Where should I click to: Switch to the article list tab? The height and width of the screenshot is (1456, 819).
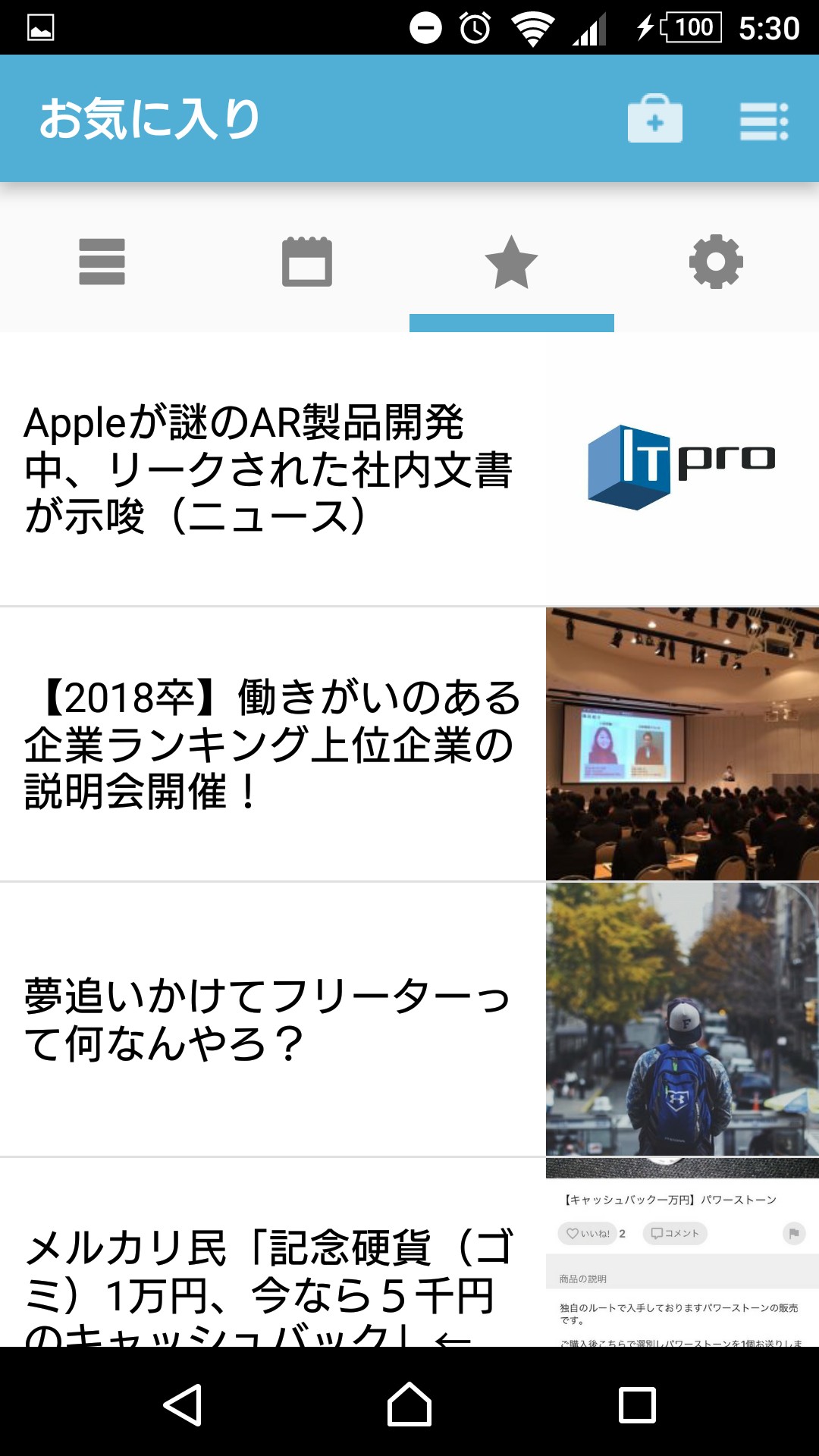click(102, 262)
